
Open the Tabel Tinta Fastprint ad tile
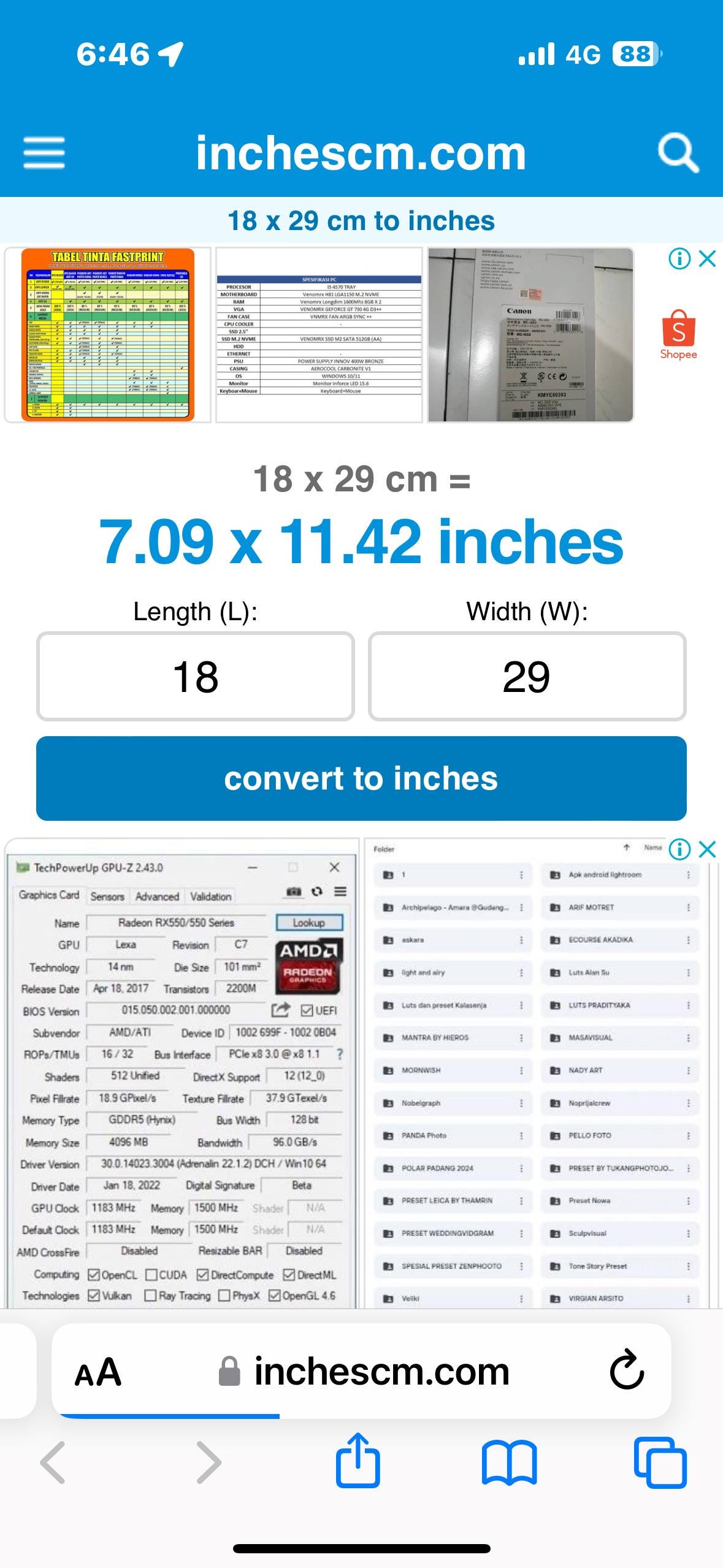pyautogui.click(x=108, y=335)
